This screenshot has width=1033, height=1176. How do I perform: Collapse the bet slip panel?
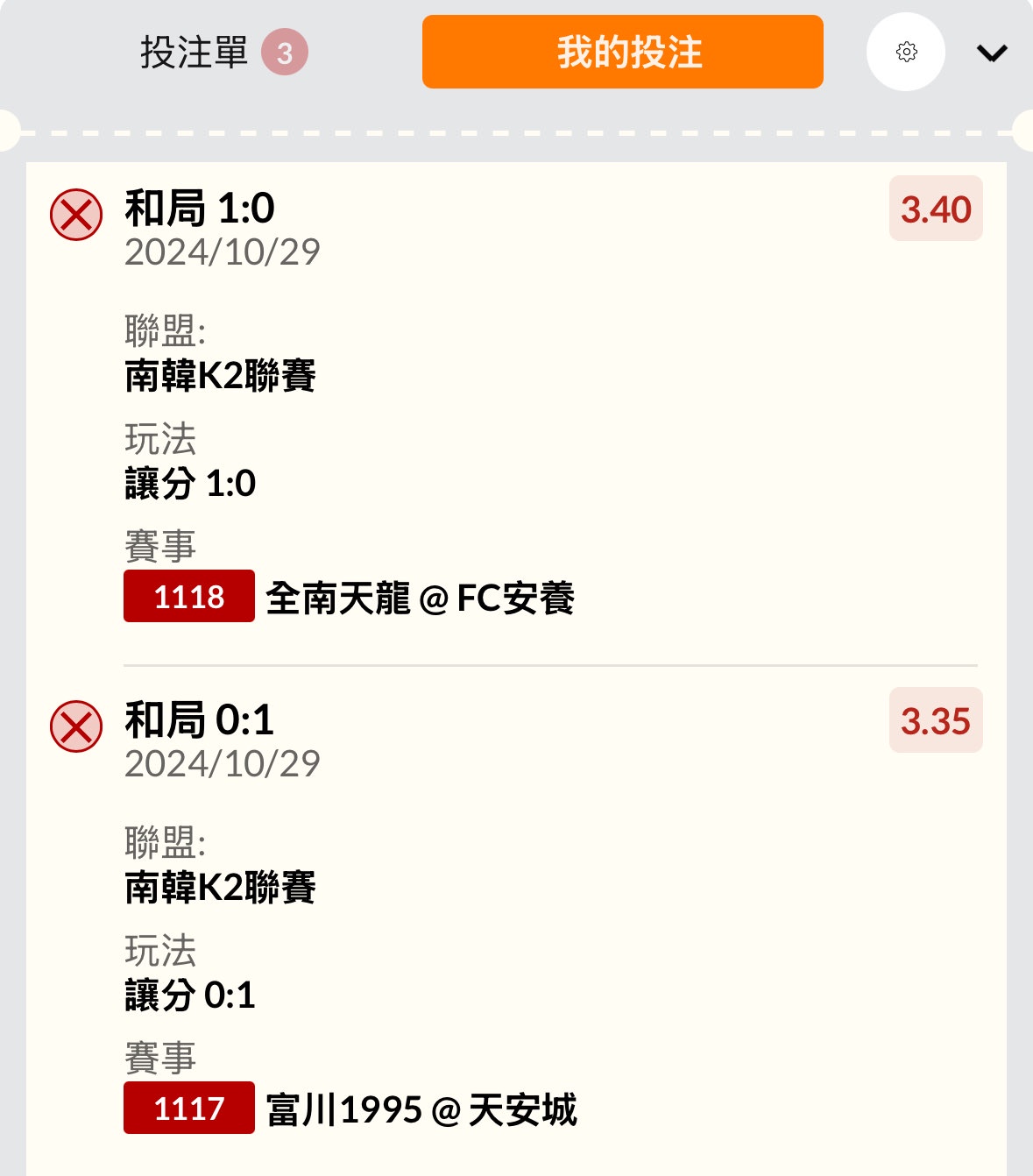coord(992,53)
